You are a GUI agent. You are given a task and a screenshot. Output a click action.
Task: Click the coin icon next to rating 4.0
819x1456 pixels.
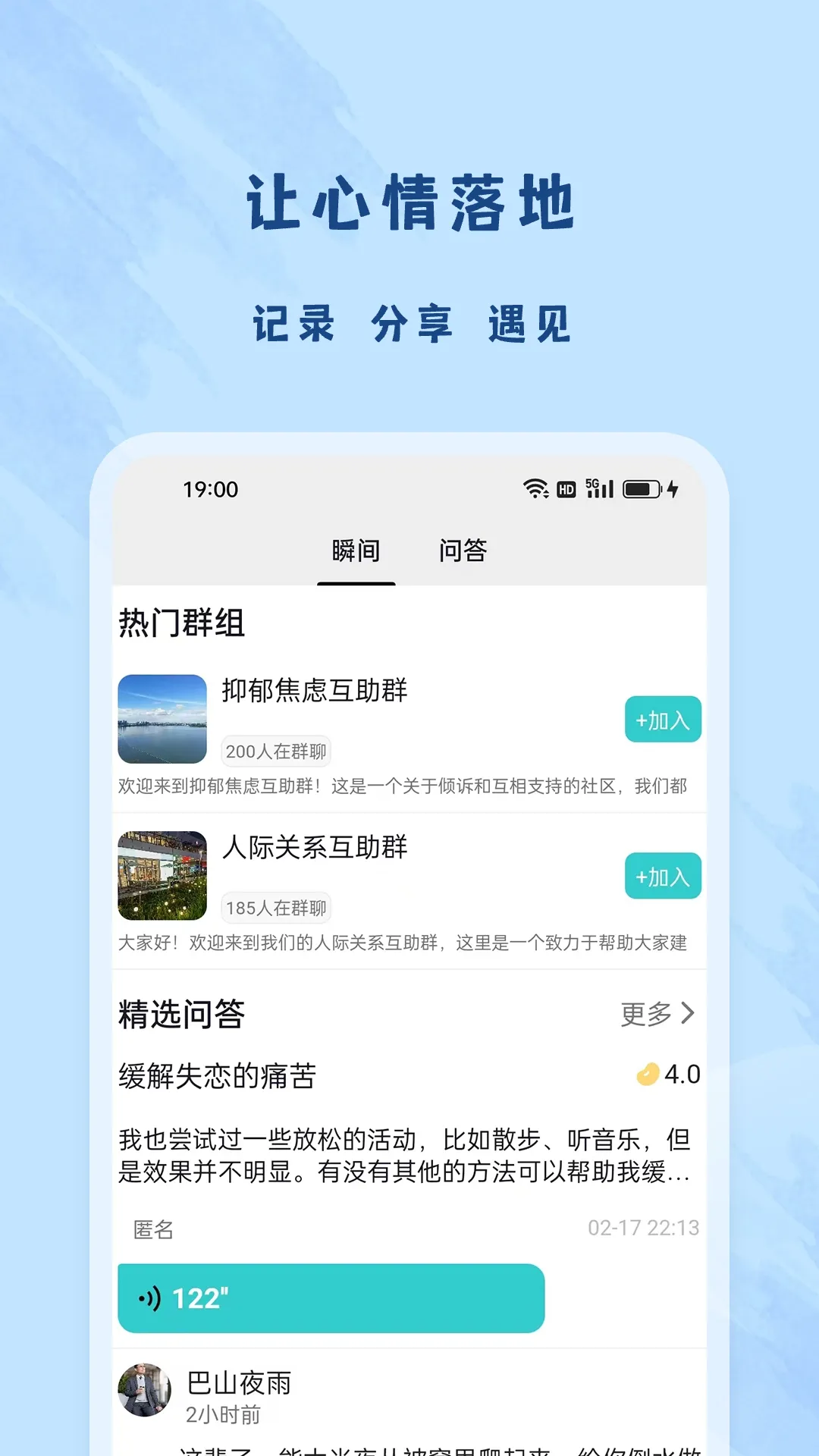[646, 1073]
